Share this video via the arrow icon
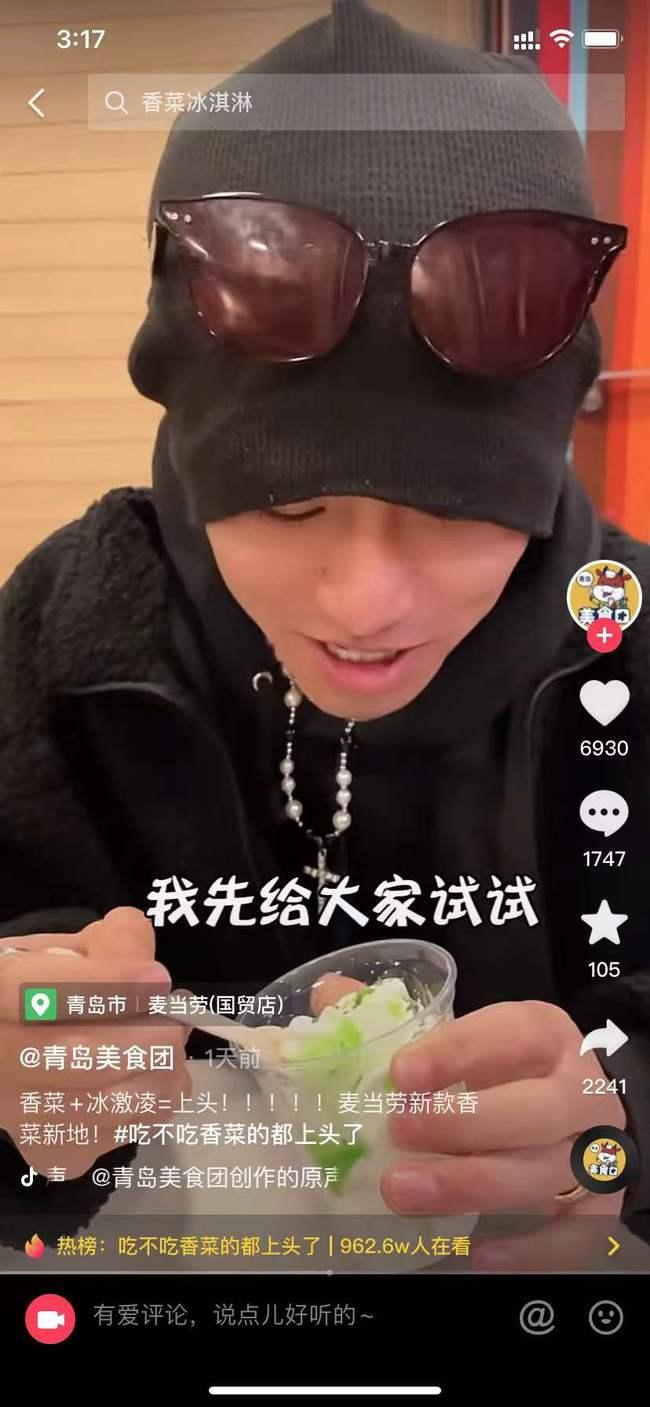The width and height of the screenshot is (650, 1407). [604, 1040]
